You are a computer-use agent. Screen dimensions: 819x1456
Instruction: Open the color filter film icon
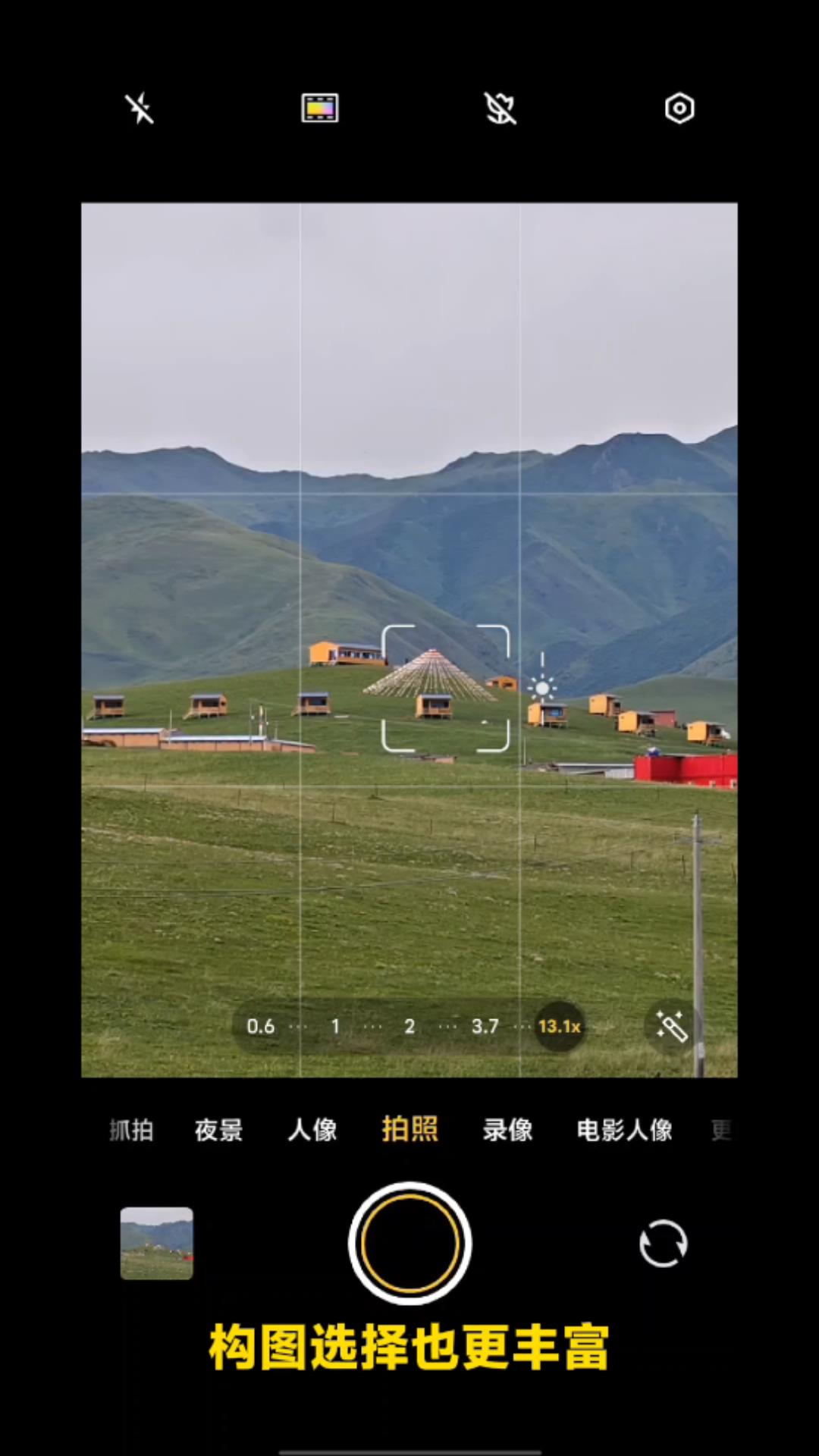(x=320, y=108)
